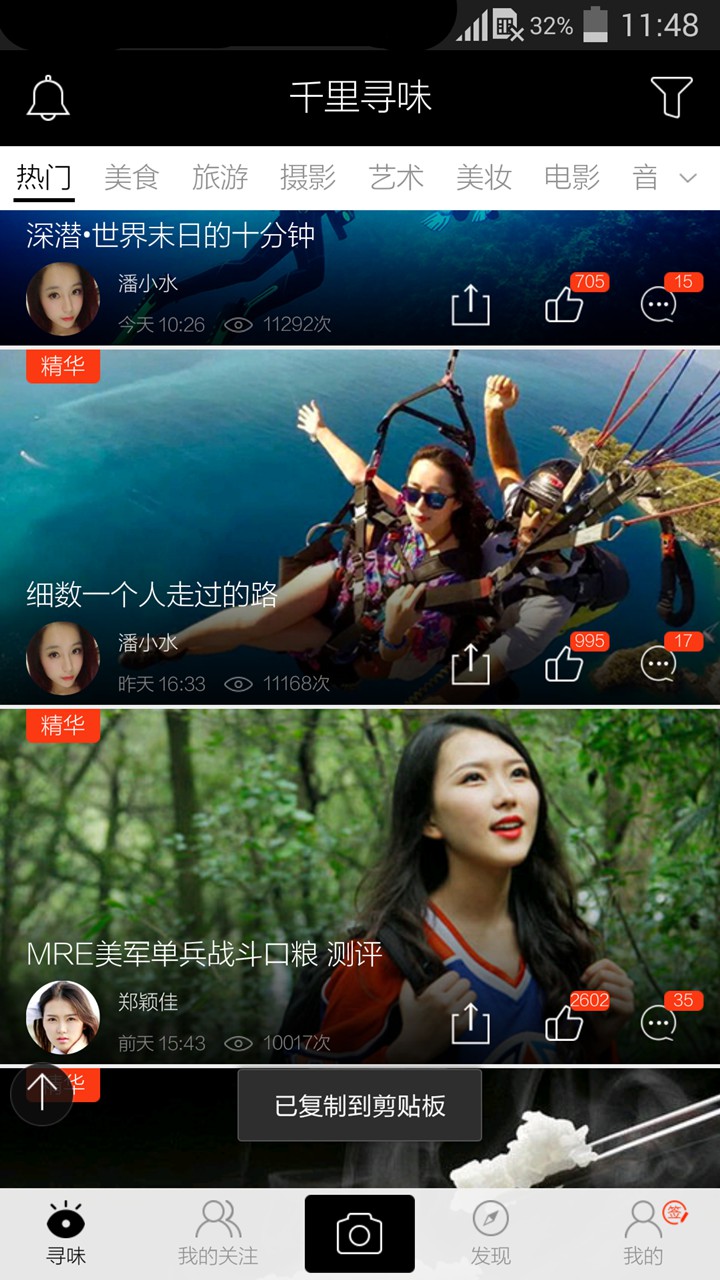Tap the camera button in bottom navigation
Image resolution: width=720 pixels, height=1280 pixels.
tap(360, 1232)
